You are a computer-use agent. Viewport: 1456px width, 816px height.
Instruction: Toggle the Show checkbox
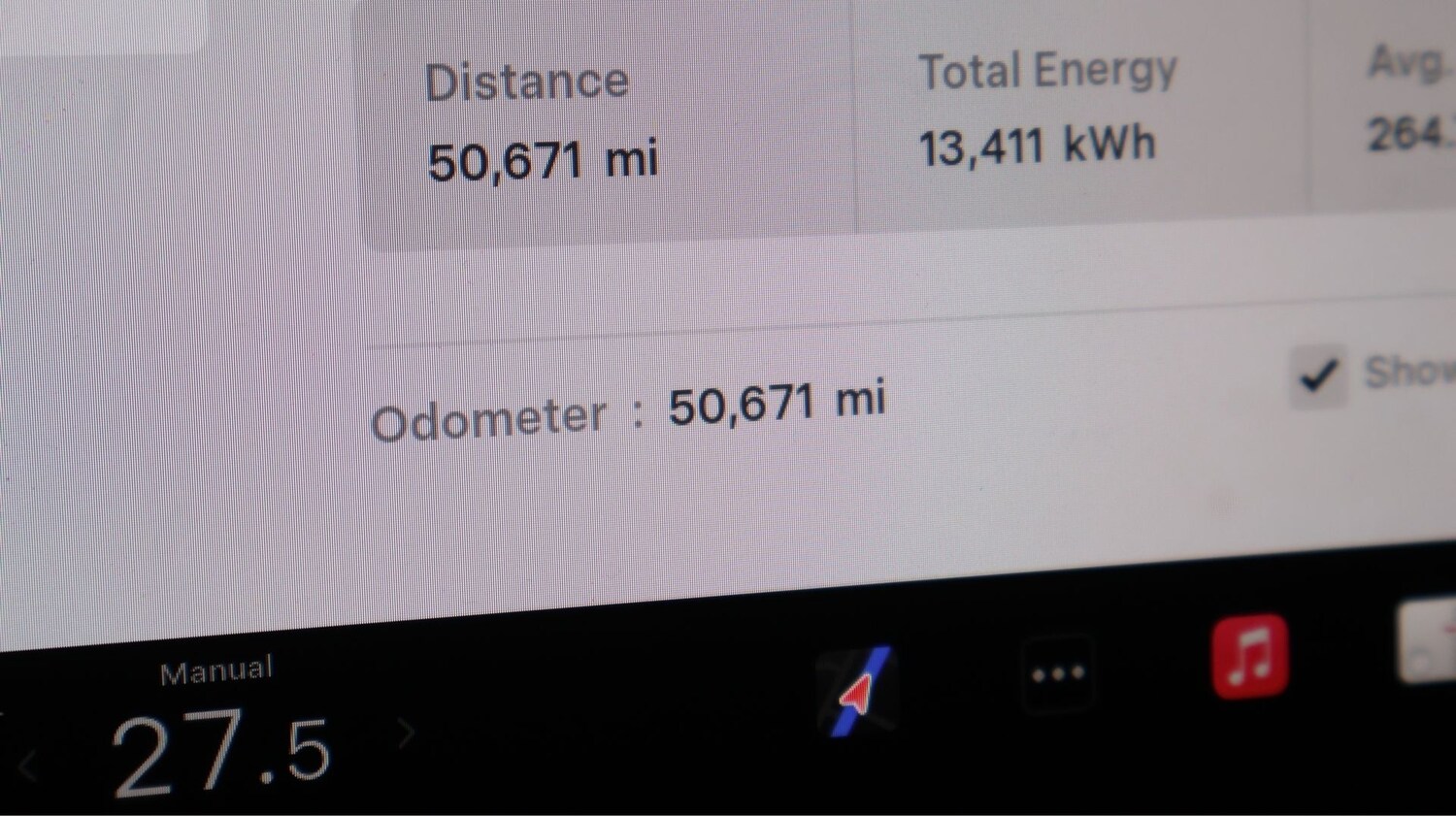tap(1318, 376)
